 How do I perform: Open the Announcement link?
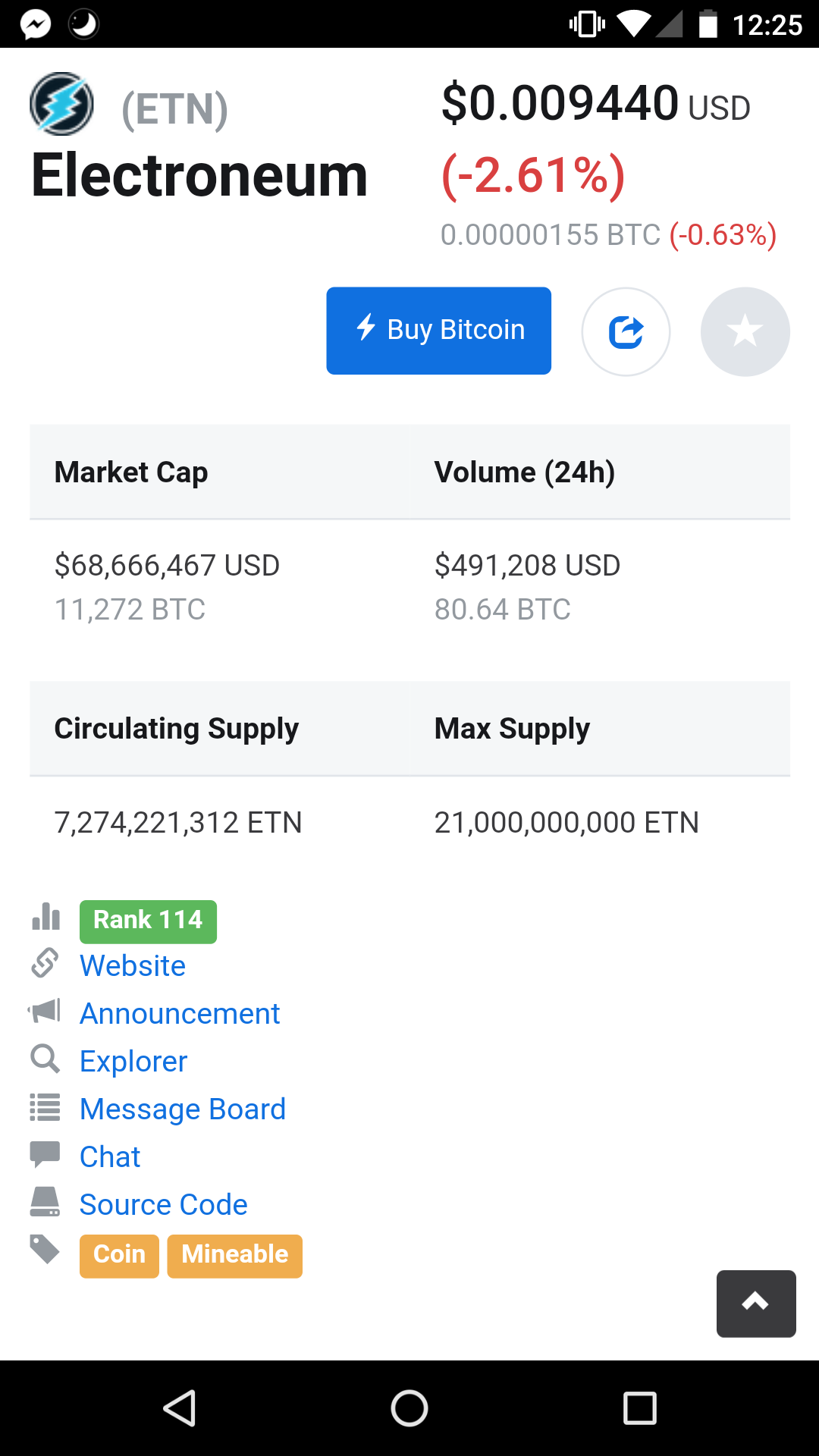(180, 1013)
